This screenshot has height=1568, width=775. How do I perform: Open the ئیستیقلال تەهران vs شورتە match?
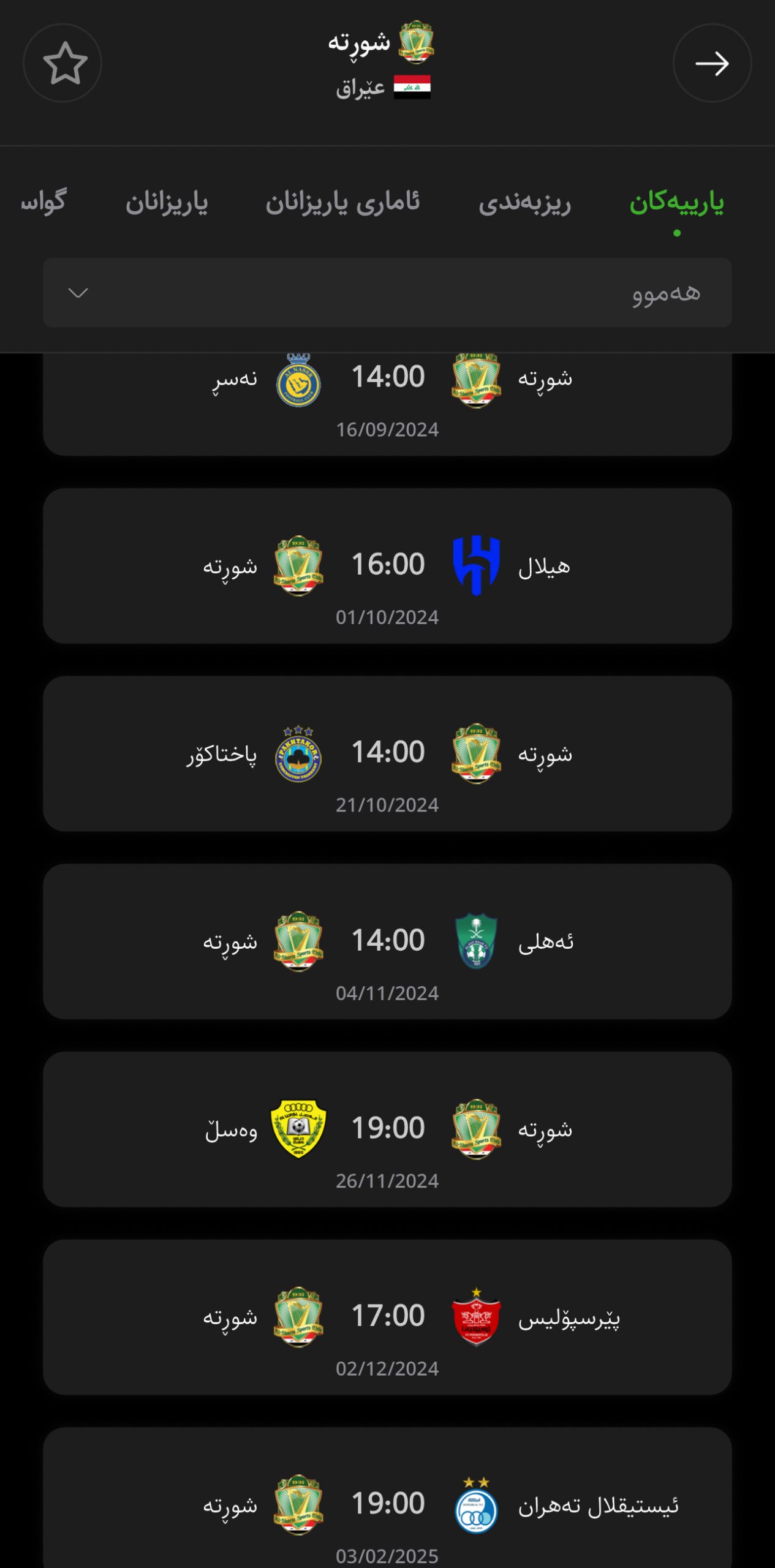(387, 1504)
